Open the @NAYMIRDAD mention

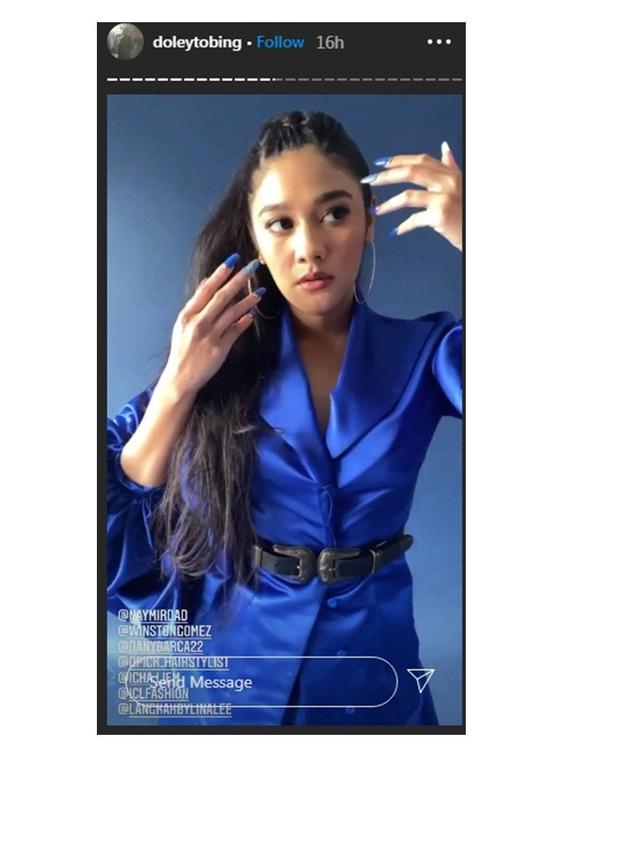(153, 615)
